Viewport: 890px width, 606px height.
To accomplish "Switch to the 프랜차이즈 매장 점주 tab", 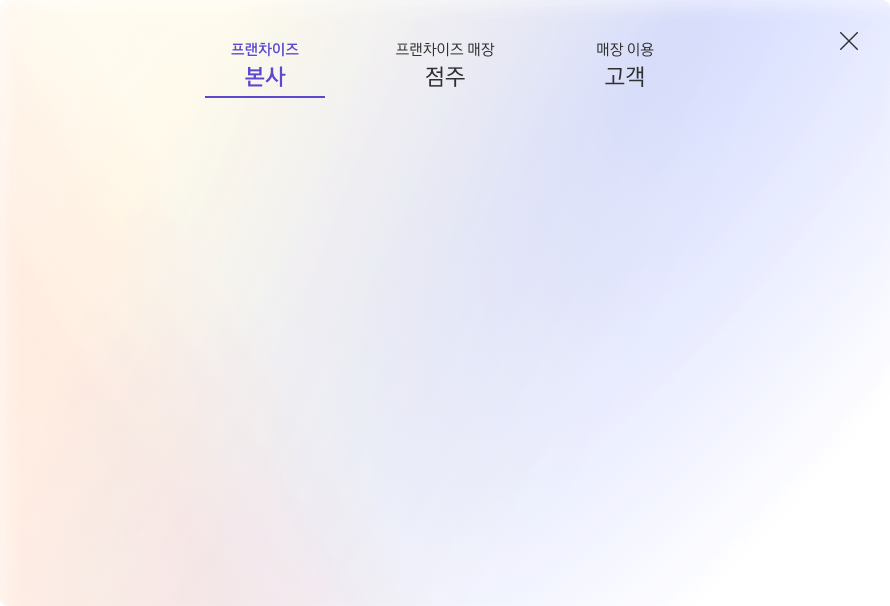I will pos(445,65).
